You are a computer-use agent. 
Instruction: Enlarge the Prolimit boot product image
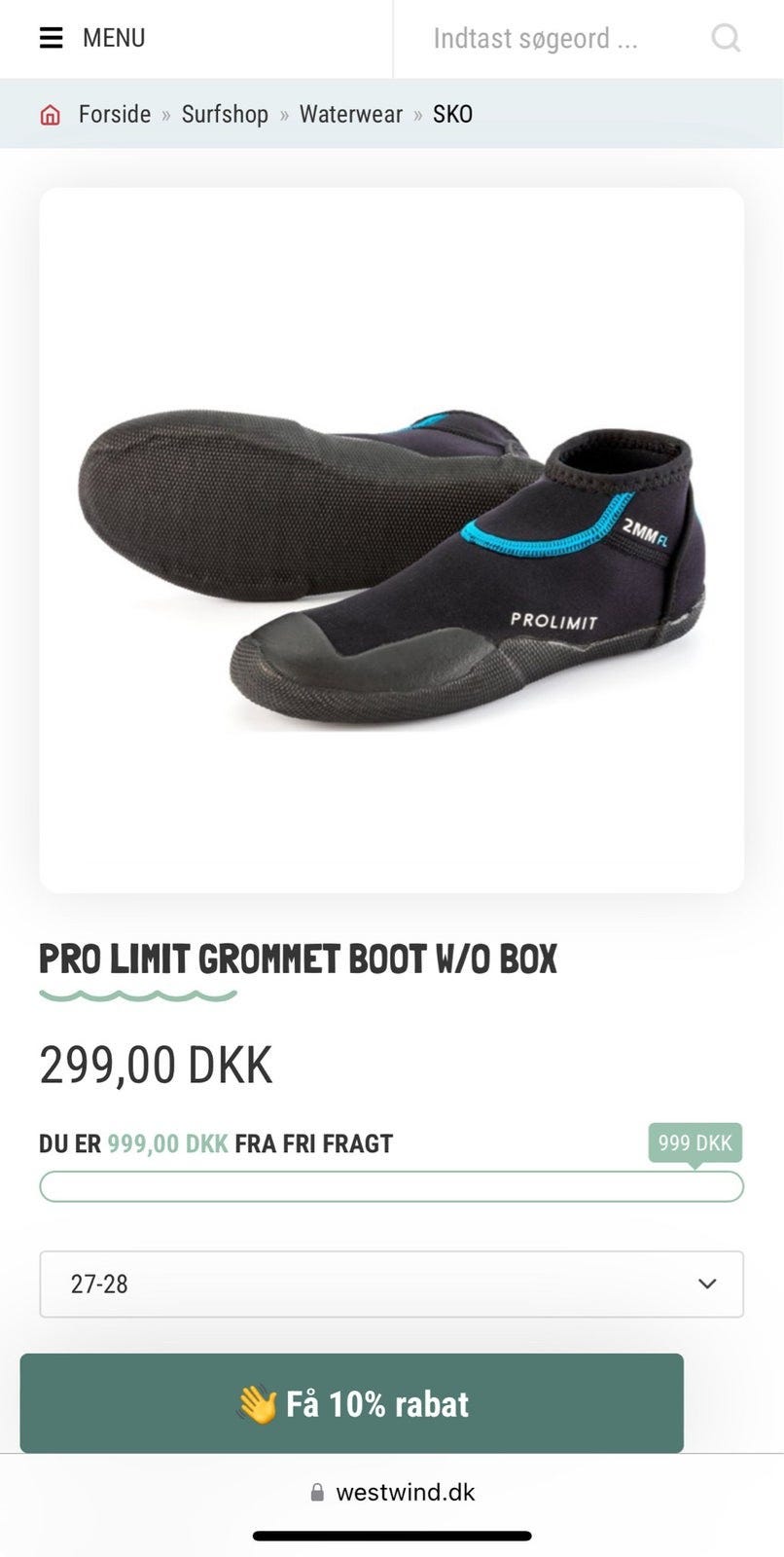point(392,540)
